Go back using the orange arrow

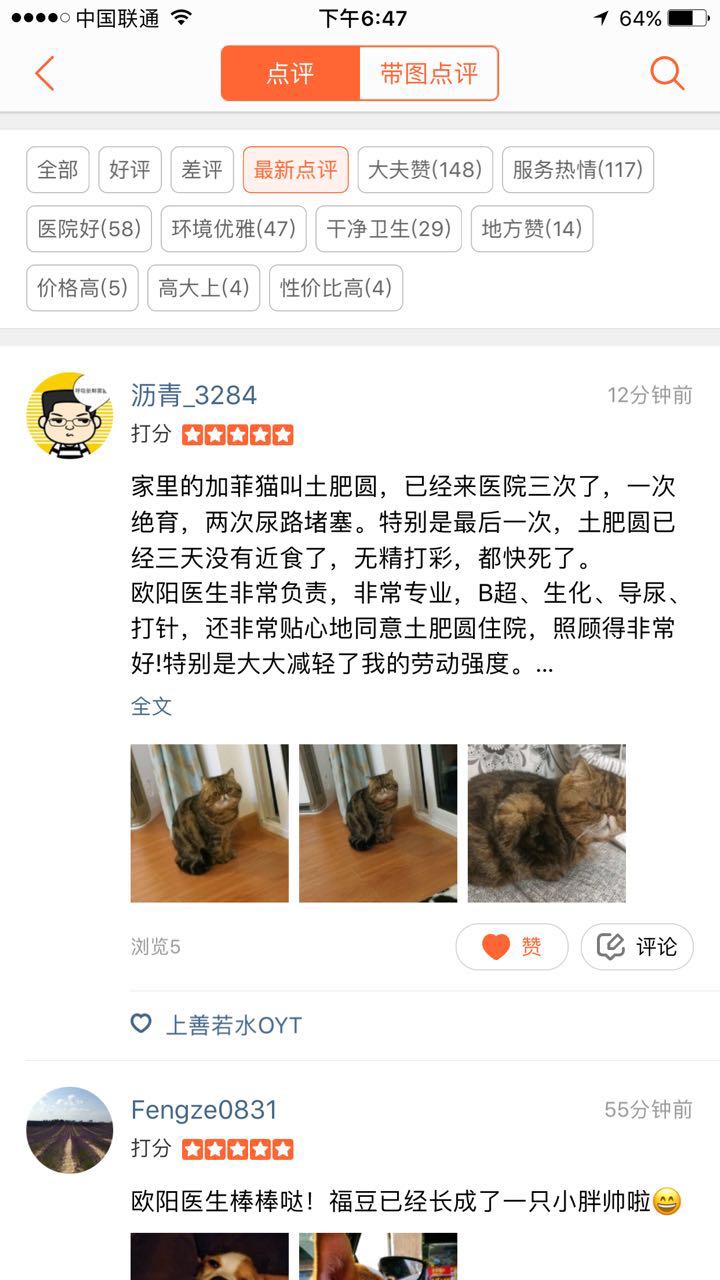[x=44, y=74]
